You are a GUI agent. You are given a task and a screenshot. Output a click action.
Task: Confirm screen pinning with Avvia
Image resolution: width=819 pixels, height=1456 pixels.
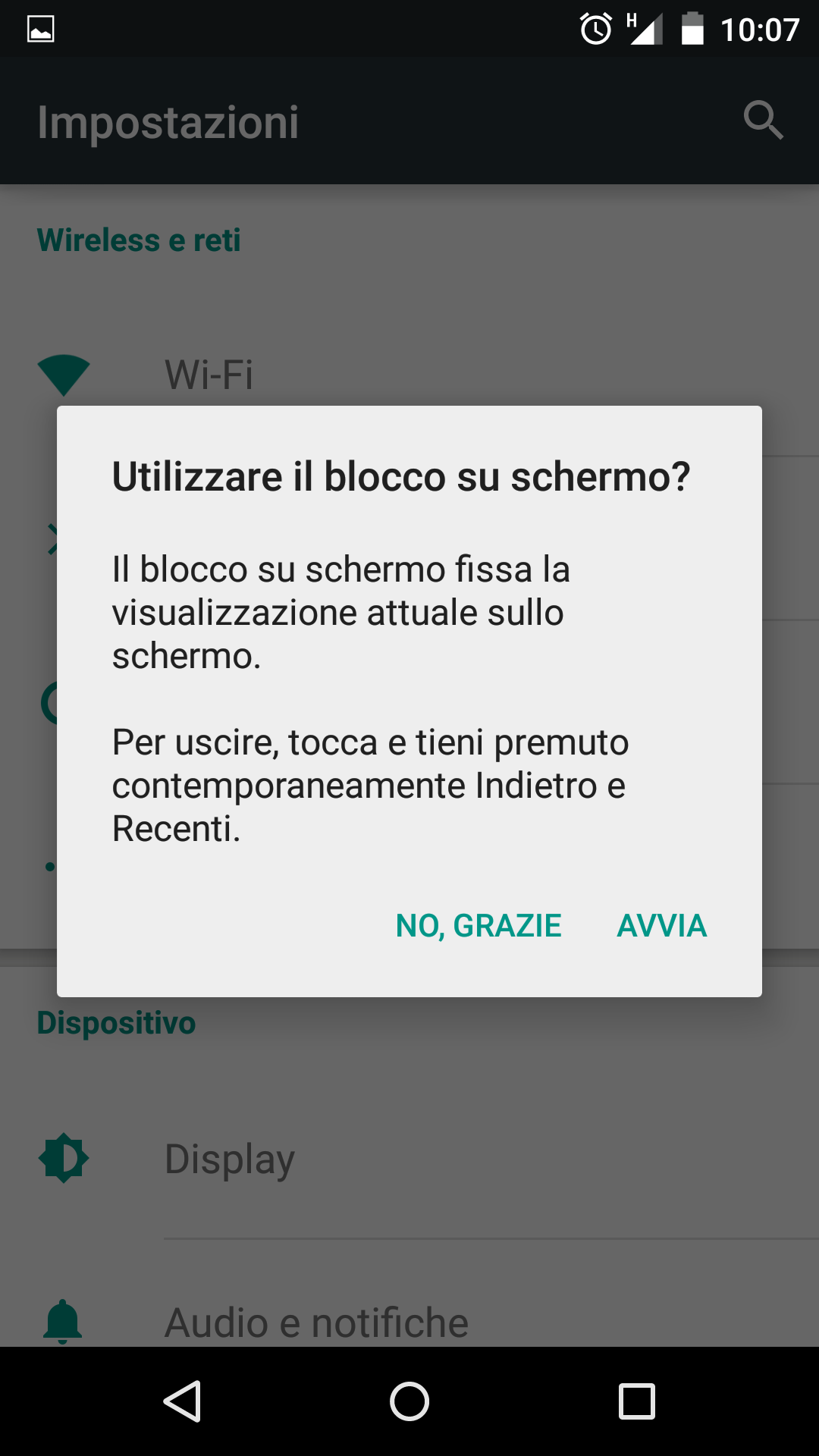662,926
